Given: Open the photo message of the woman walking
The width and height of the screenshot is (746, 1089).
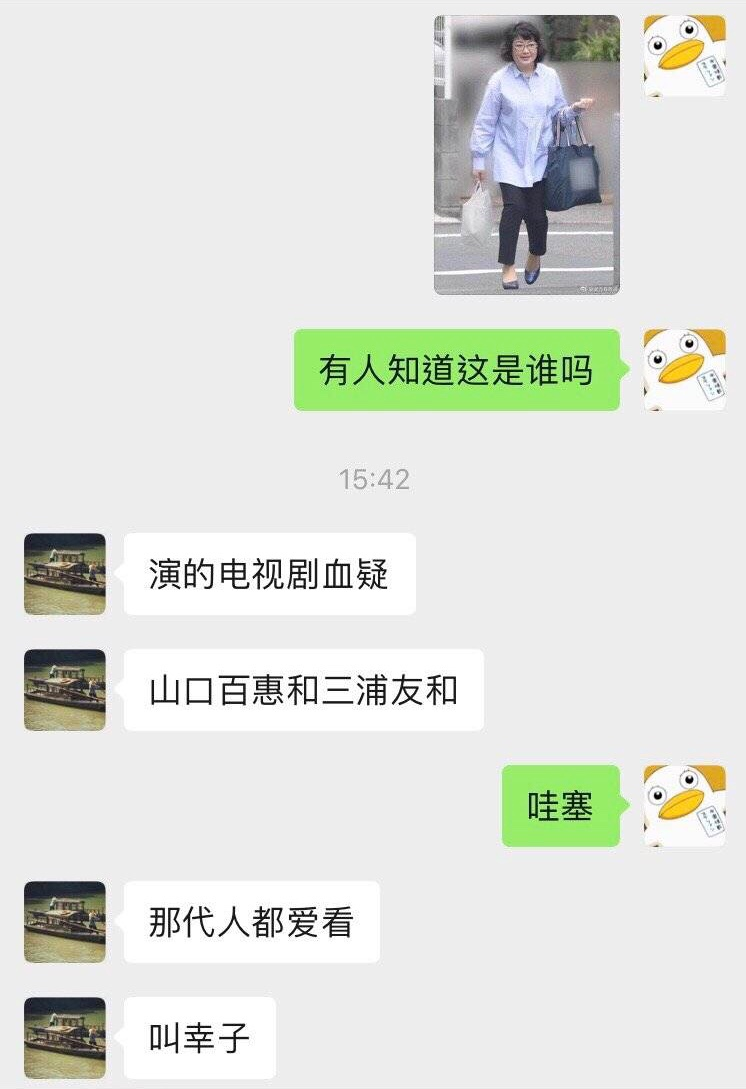Looking at the screenshot, I should (527, 155).
